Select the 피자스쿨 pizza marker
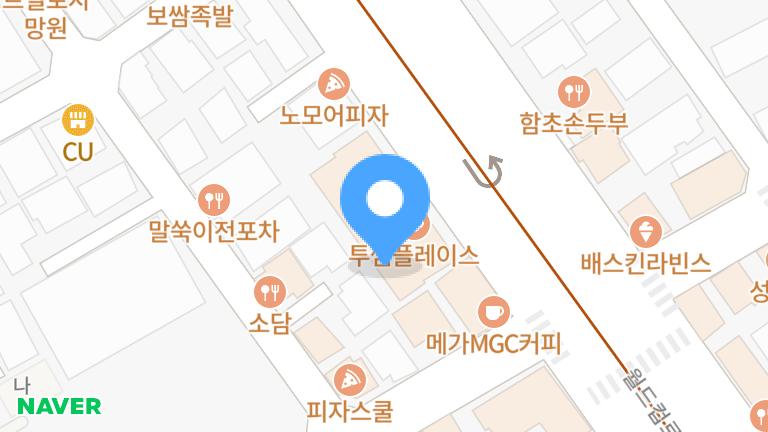 (349, 378)
